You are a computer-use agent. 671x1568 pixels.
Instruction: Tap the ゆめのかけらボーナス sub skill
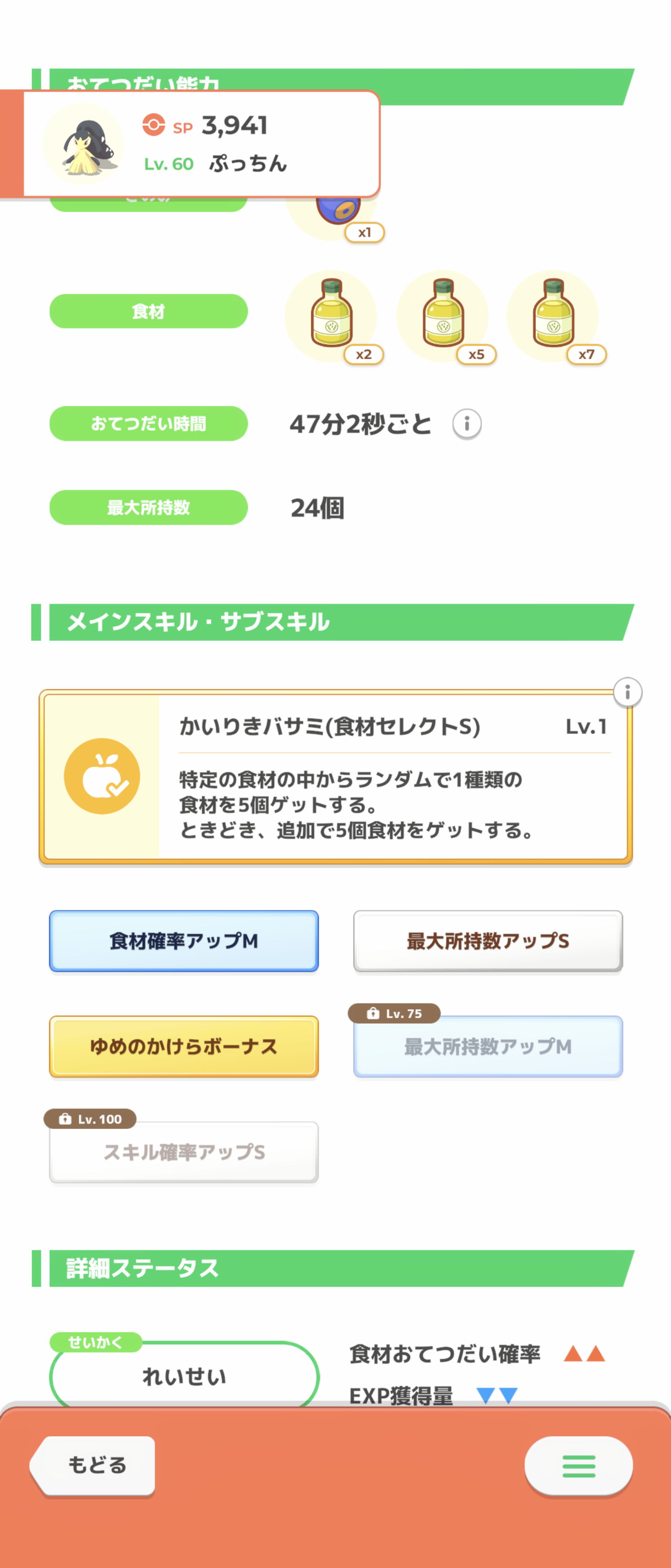tap(184, 1046)
